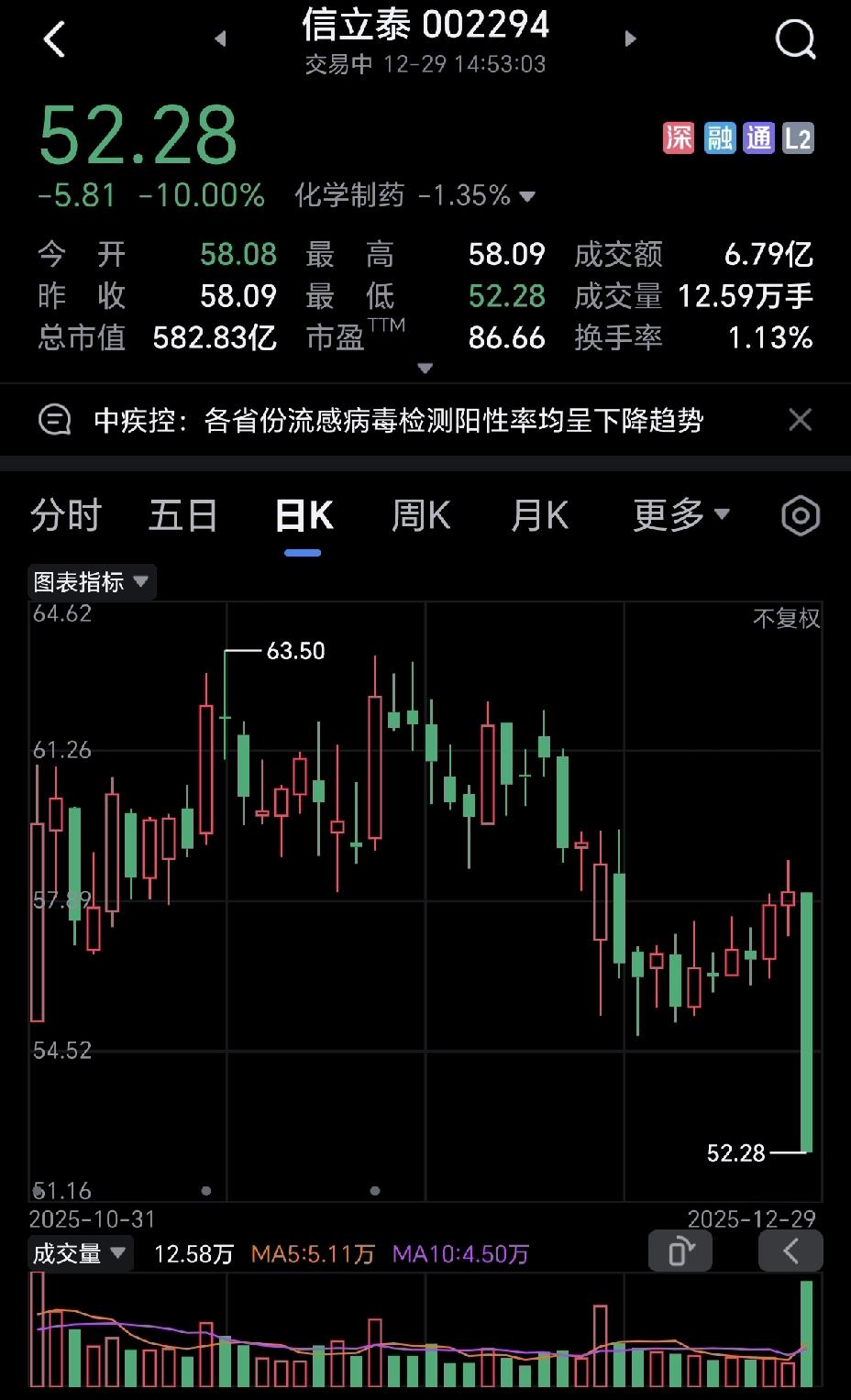Open the 成交量 indicator selector dropdown

click(80, 1251)
